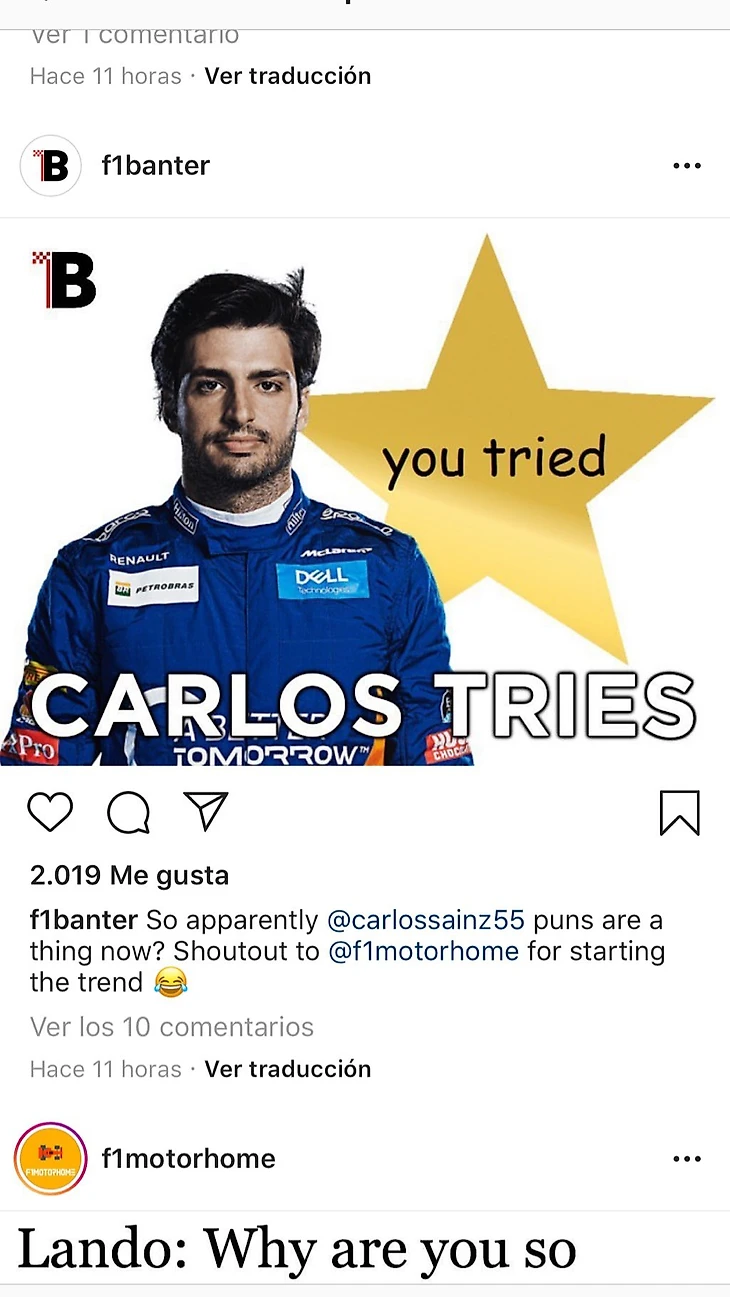The height and width of the screenshot is (1297, 730).
Task: Open the @carlossainz55 mention in the caption
Action: (x=425, y=920)
